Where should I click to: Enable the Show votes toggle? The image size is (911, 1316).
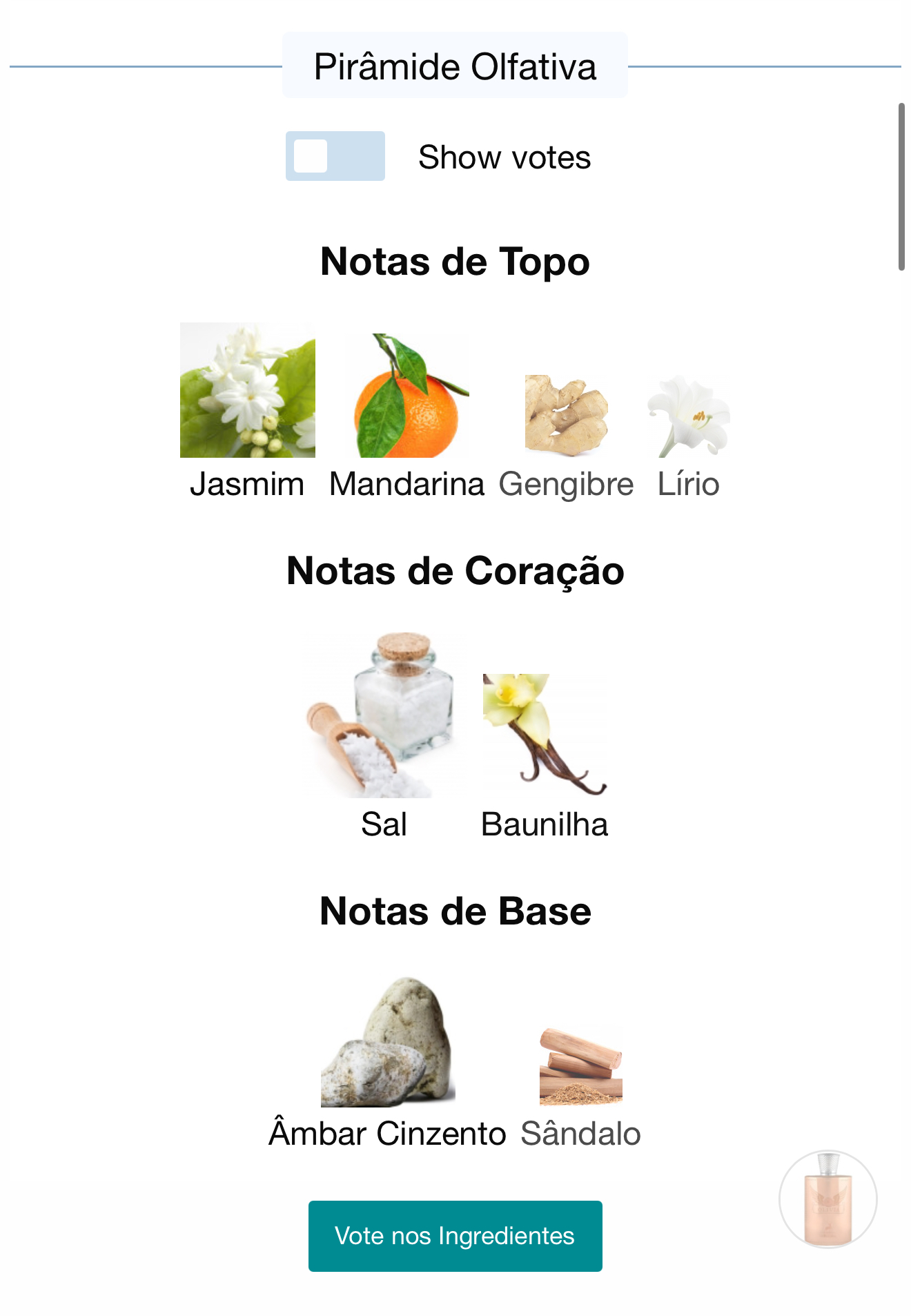(335, 156)
